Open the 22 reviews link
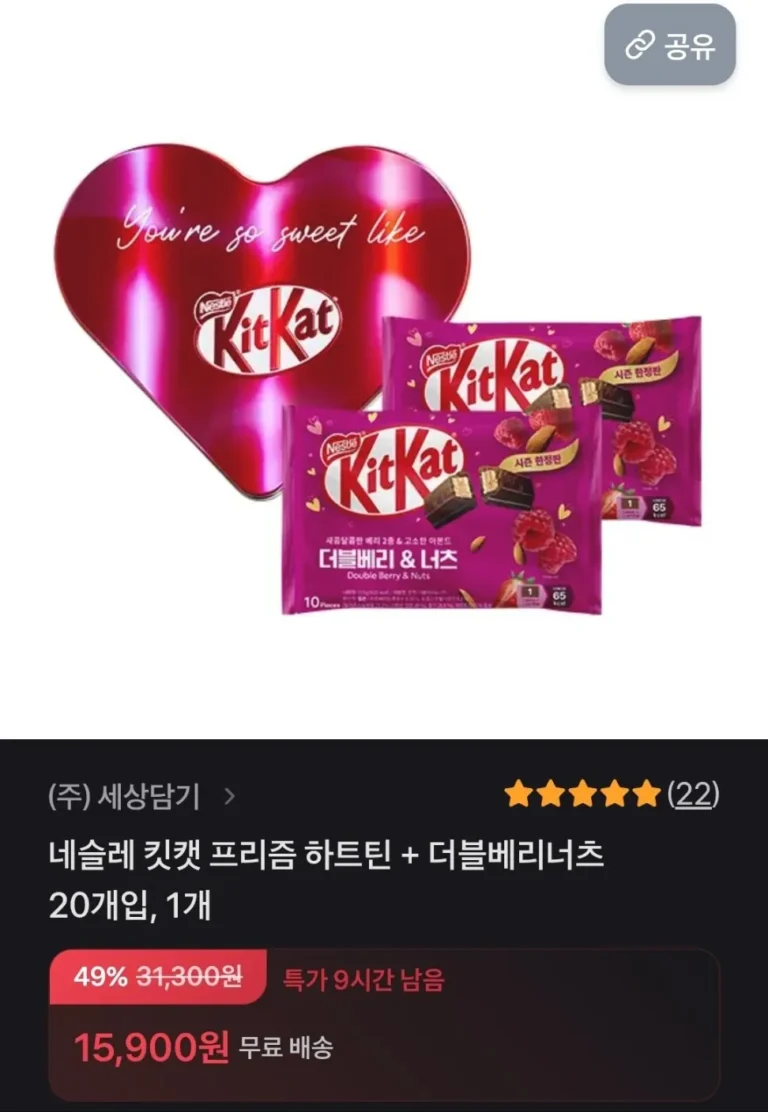The height and width of the screenshot is (1112, 768). (x=693, y=795)
